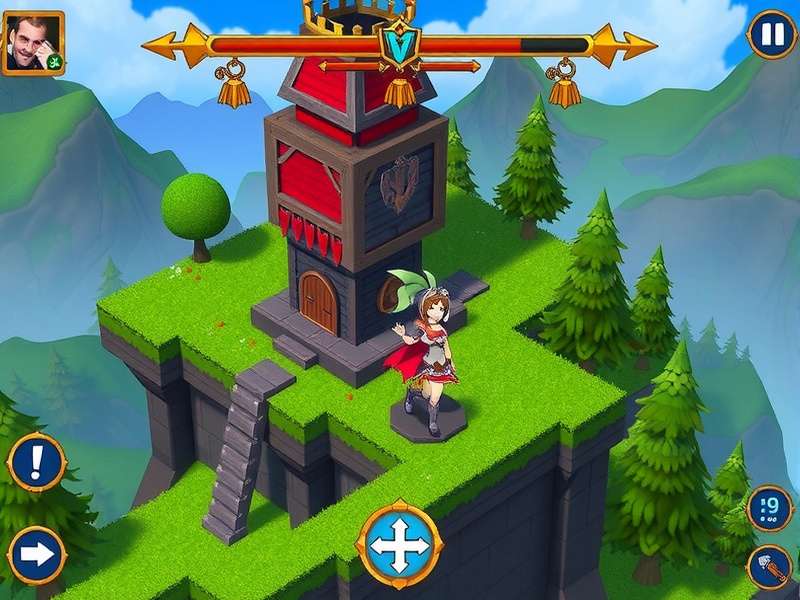Select the axe tool button
The width and height of the screenshot is (800, 600).
click(769, 566)
